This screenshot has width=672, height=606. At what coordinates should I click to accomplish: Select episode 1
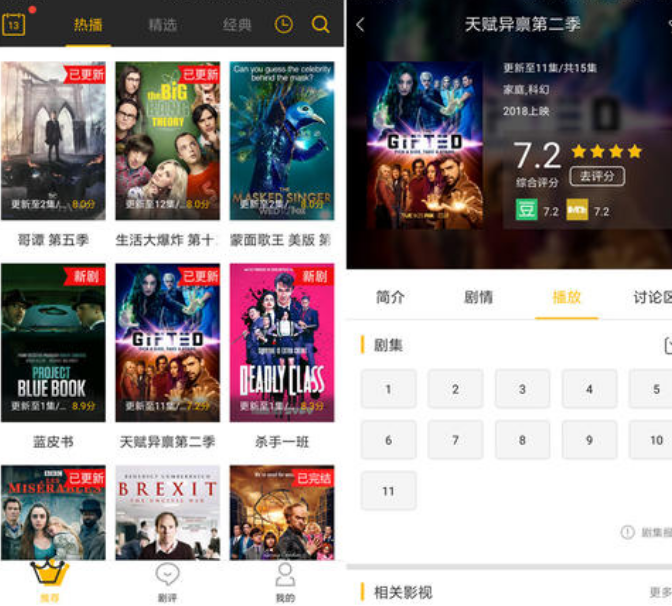click(388, 389)
